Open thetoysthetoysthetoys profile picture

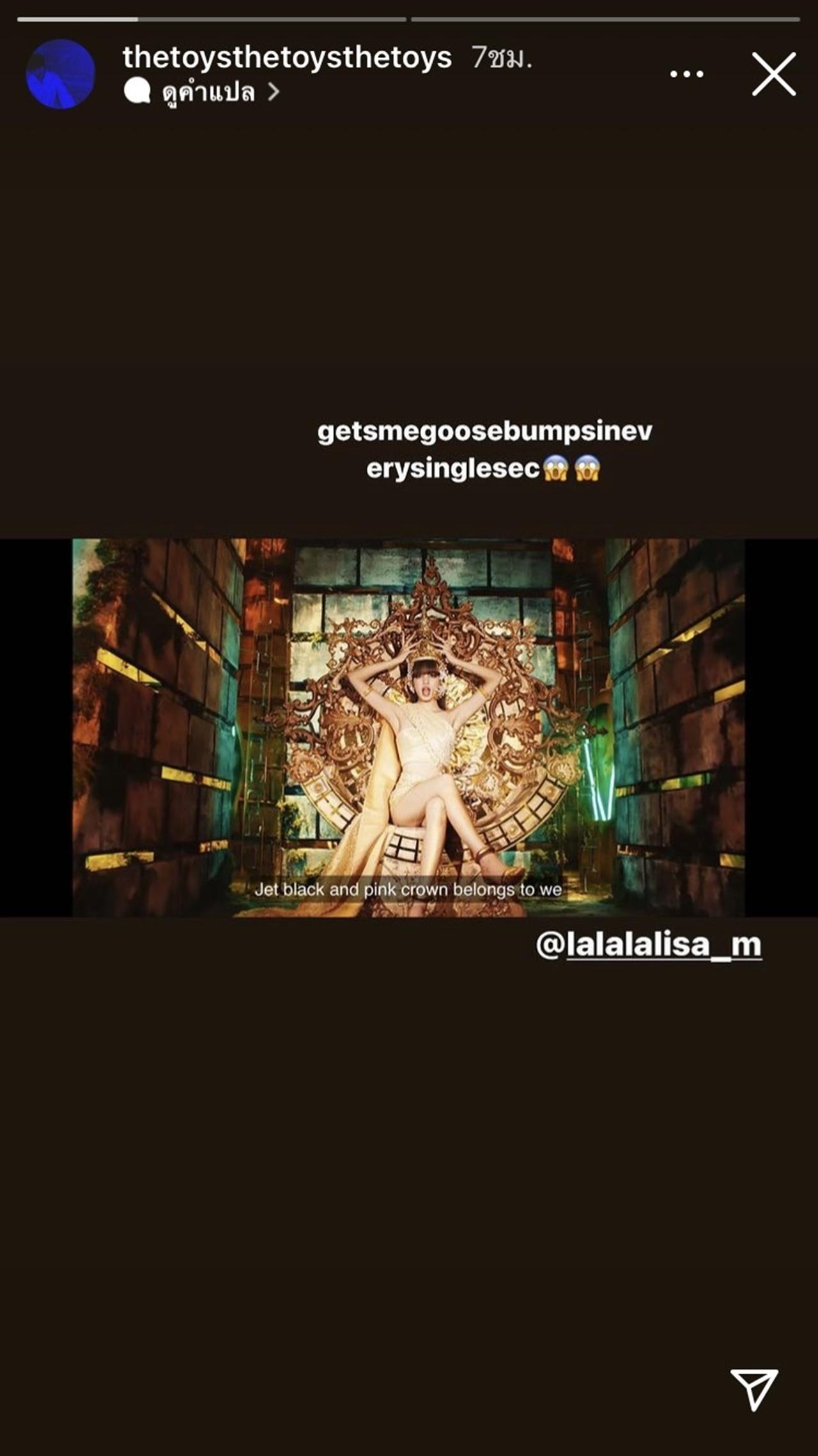(x=61, y=74)
